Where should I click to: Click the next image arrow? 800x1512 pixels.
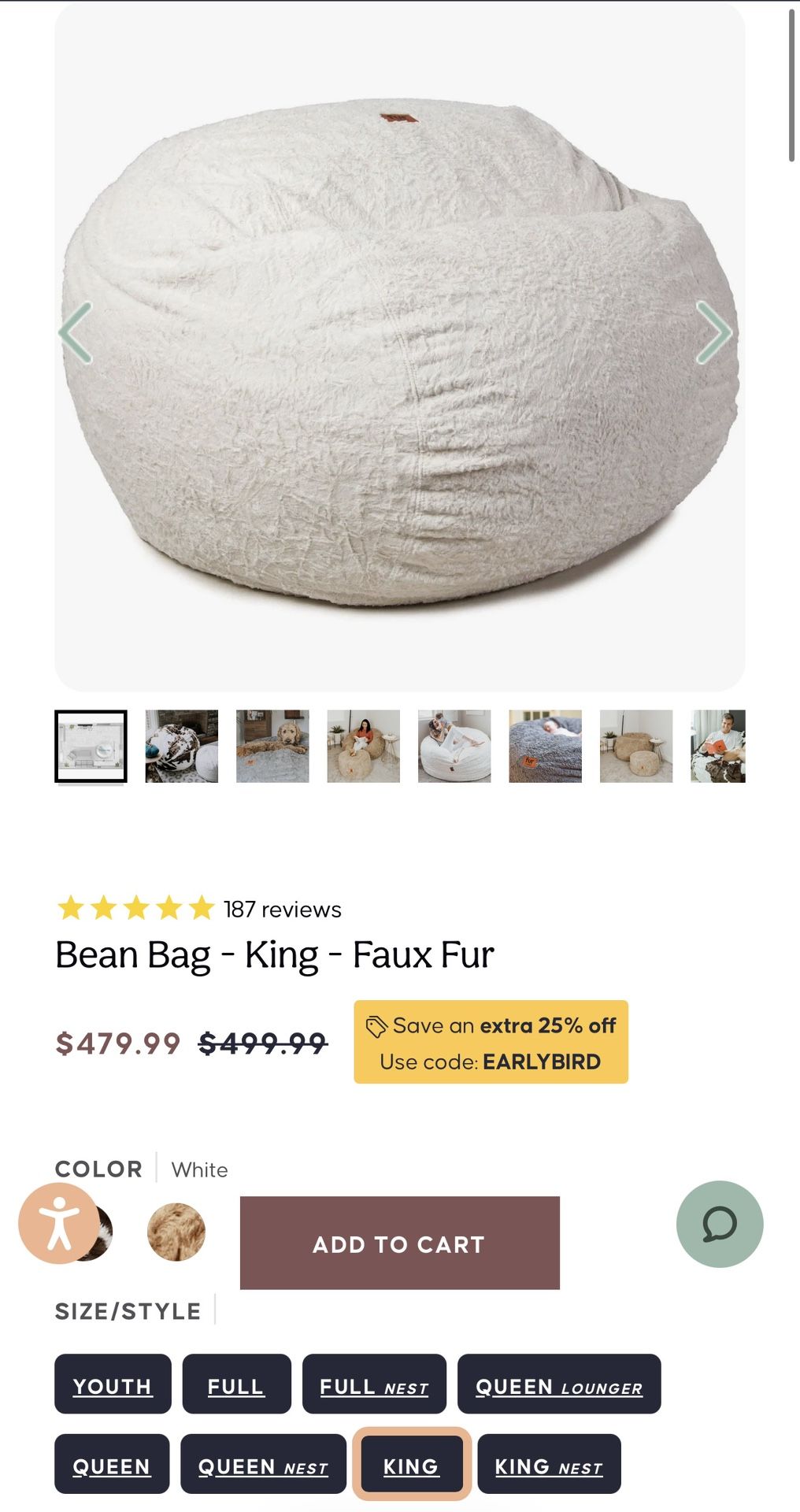pos(713,332)
